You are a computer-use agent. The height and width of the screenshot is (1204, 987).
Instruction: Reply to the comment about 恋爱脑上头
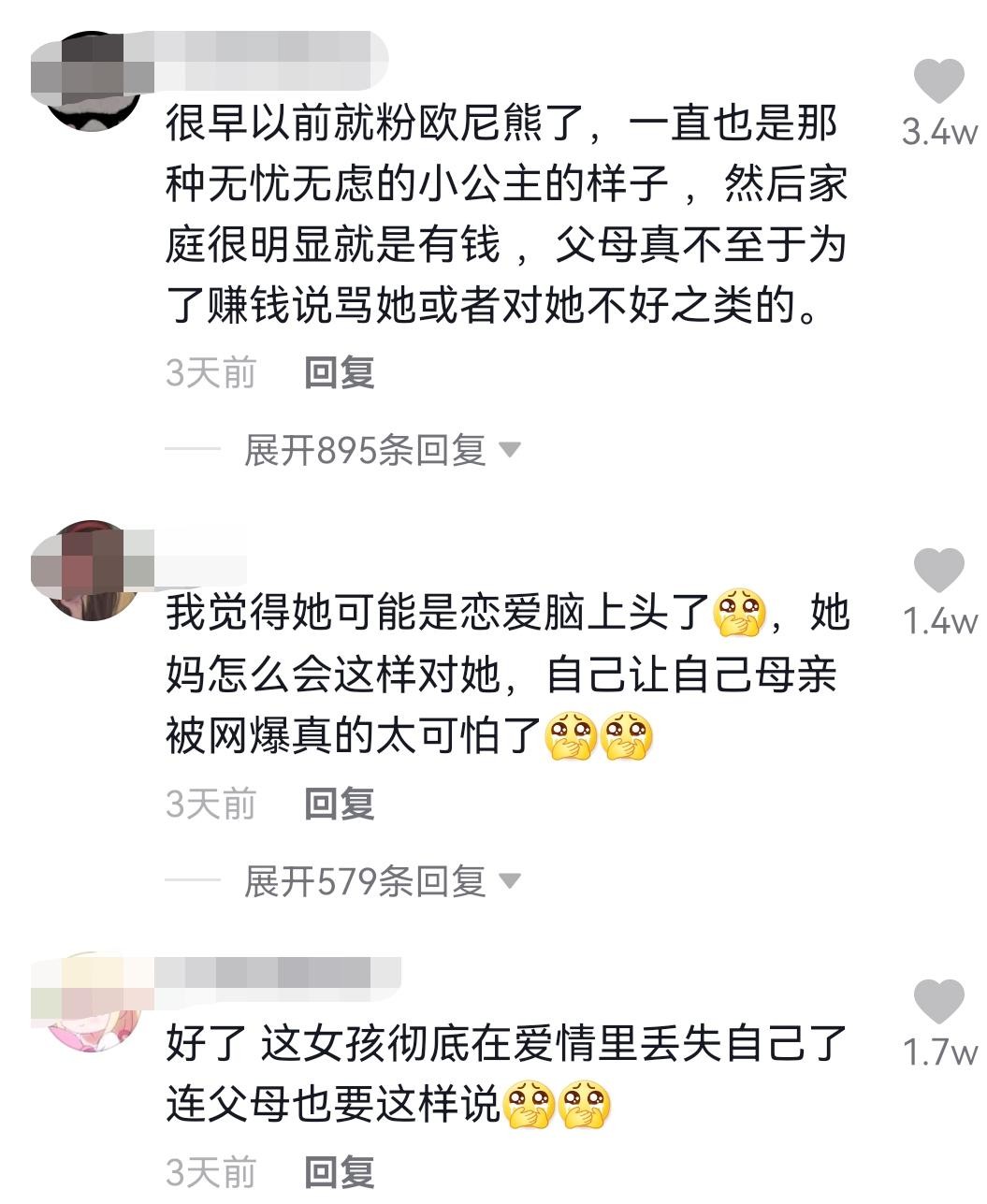coord(339,804)
